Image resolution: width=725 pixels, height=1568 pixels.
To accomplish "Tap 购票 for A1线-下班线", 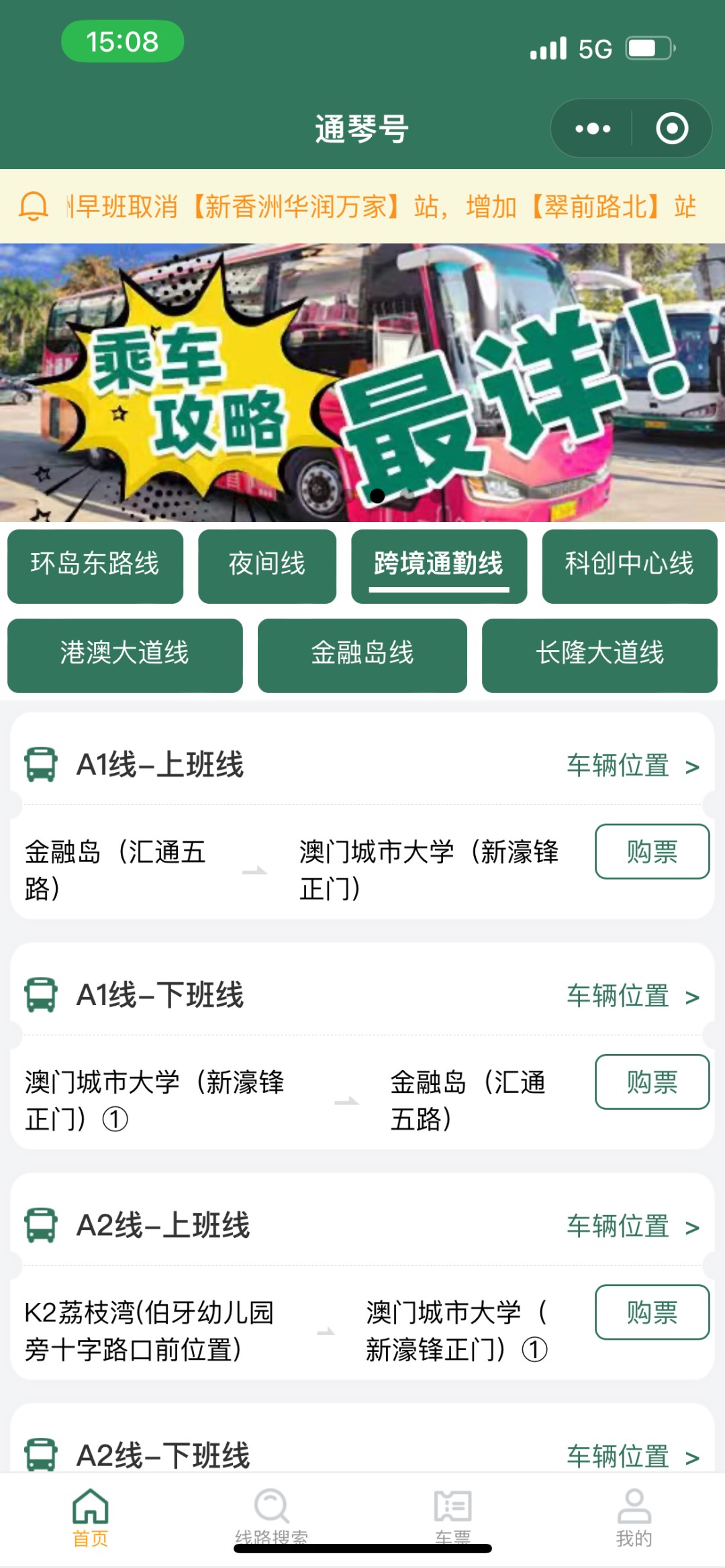I will pos(652,1082).
